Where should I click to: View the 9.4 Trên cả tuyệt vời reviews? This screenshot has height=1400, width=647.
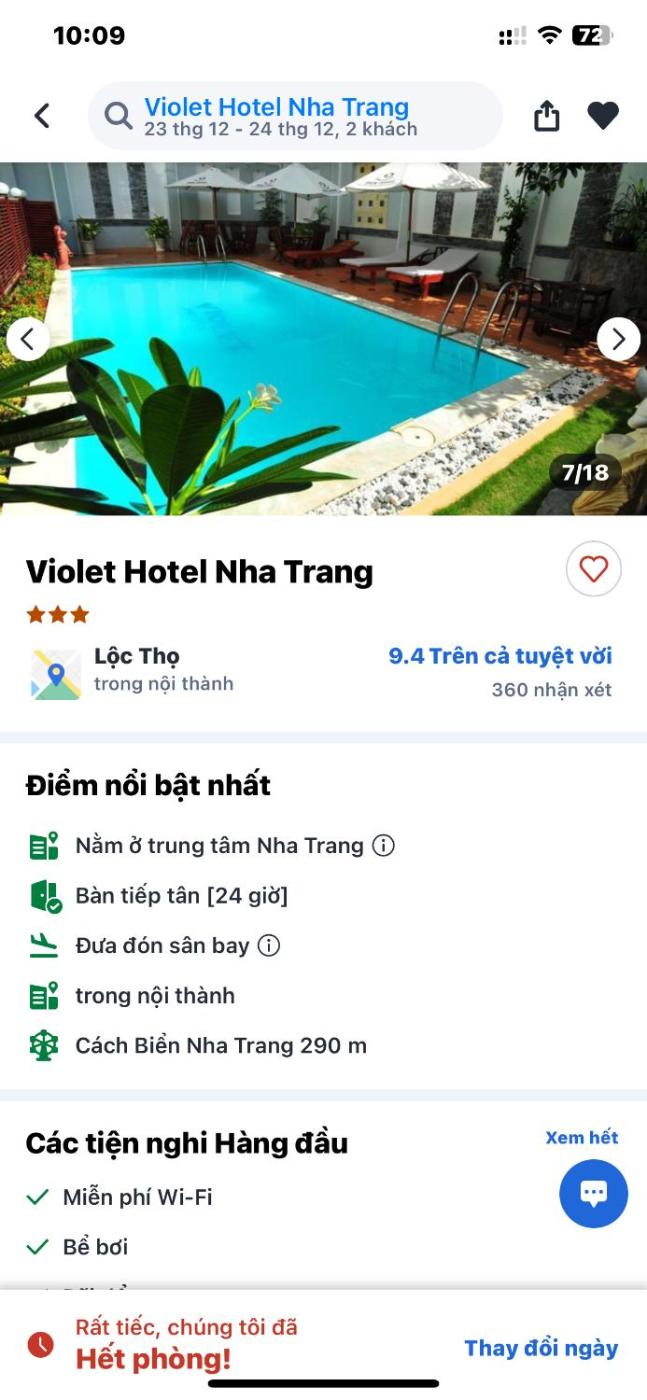tap(500, 657)
